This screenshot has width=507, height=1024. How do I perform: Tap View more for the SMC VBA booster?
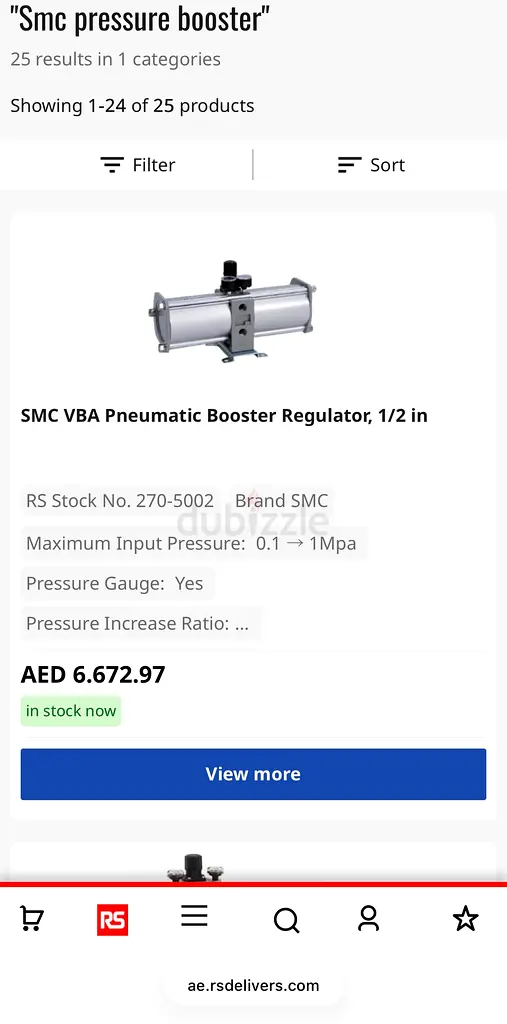pos(254,774)
